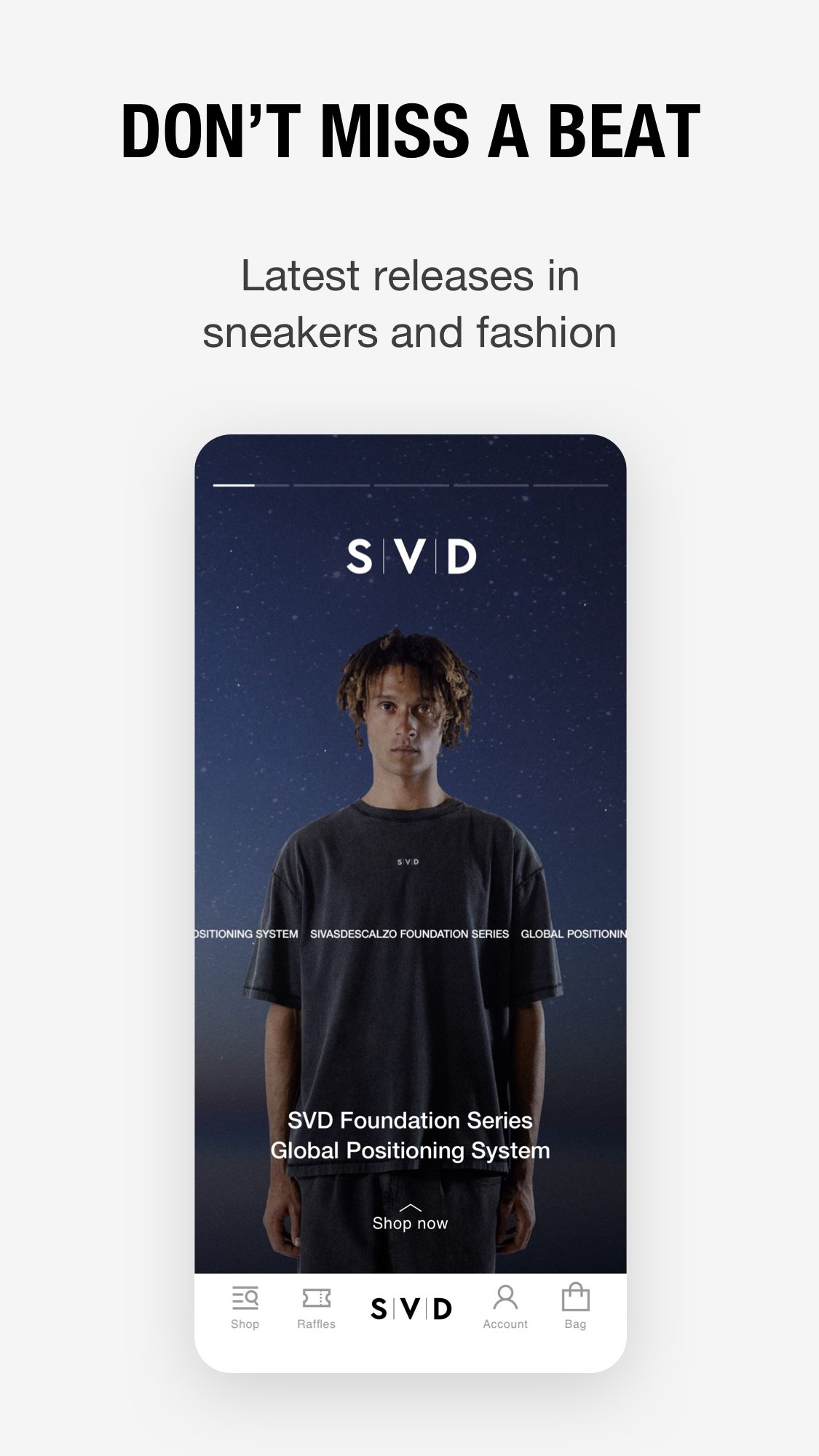819x1456 pixels.
Task: Select the Bag tab label
Action: coord(576,1324)
